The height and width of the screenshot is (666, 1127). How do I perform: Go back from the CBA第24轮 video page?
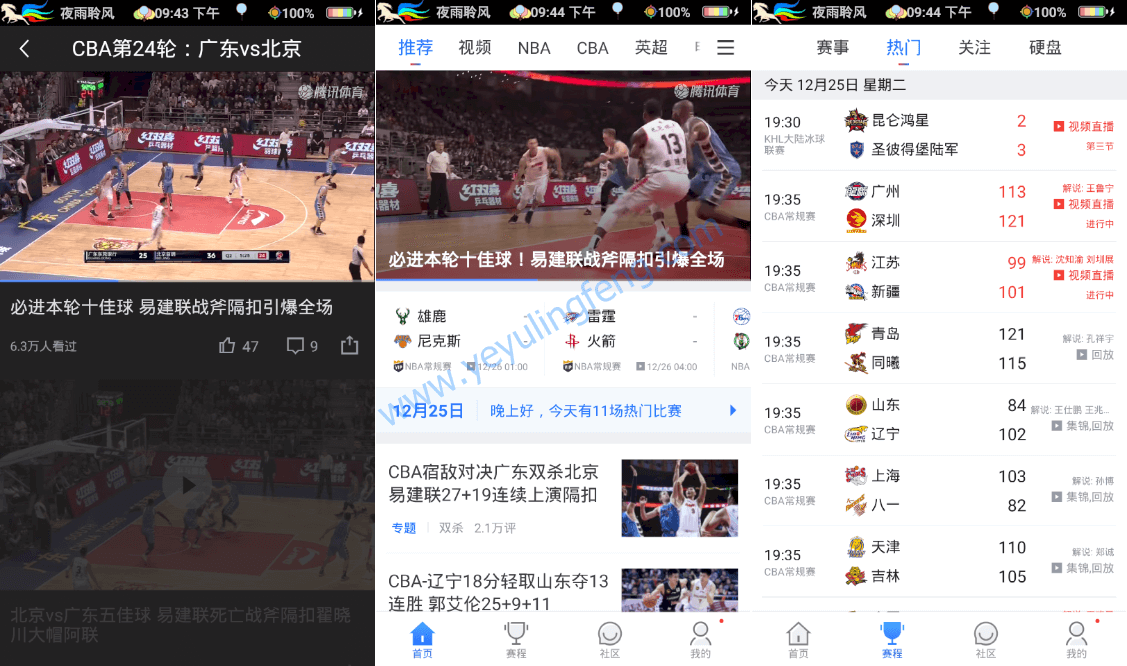click(x=25, y=49)
